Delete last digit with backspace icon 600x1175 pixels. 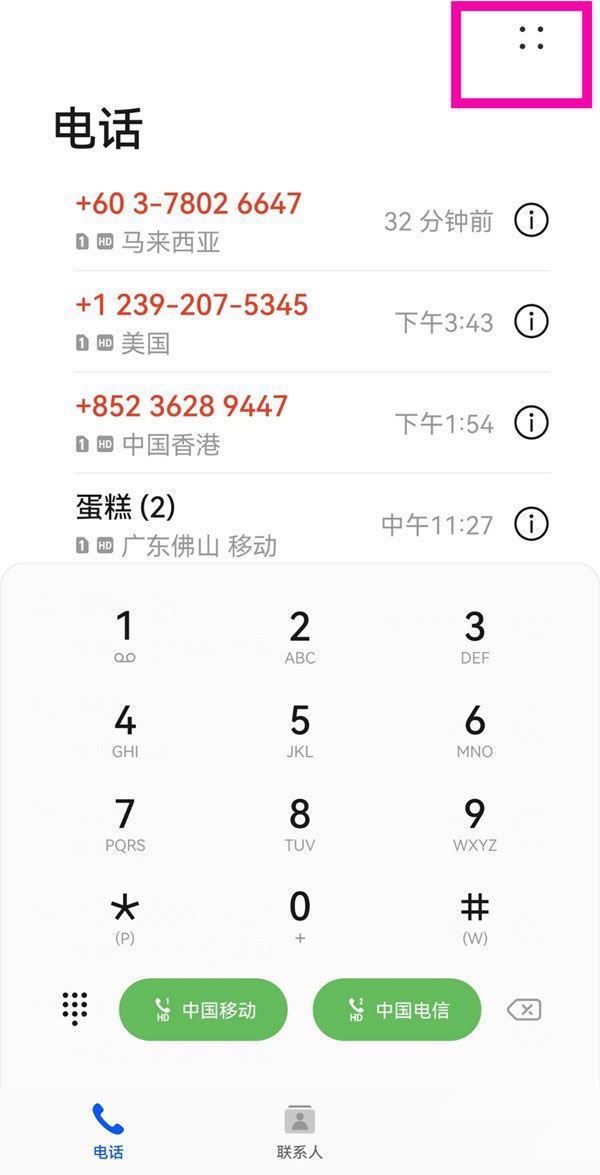524,1009
